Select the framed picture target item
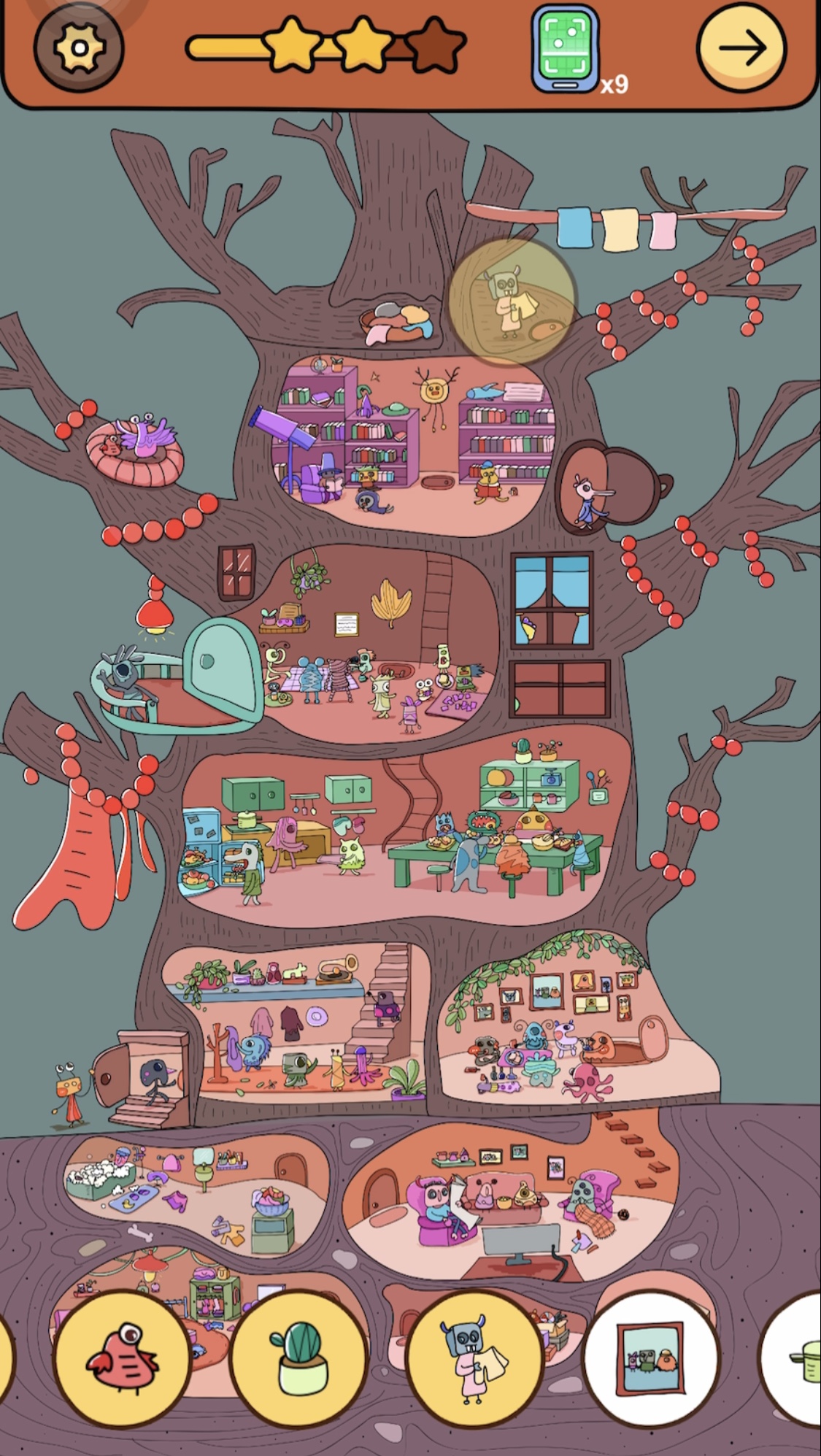Image resolution: width=821 pixels, height=1456 pixels. pos(651,1358)
